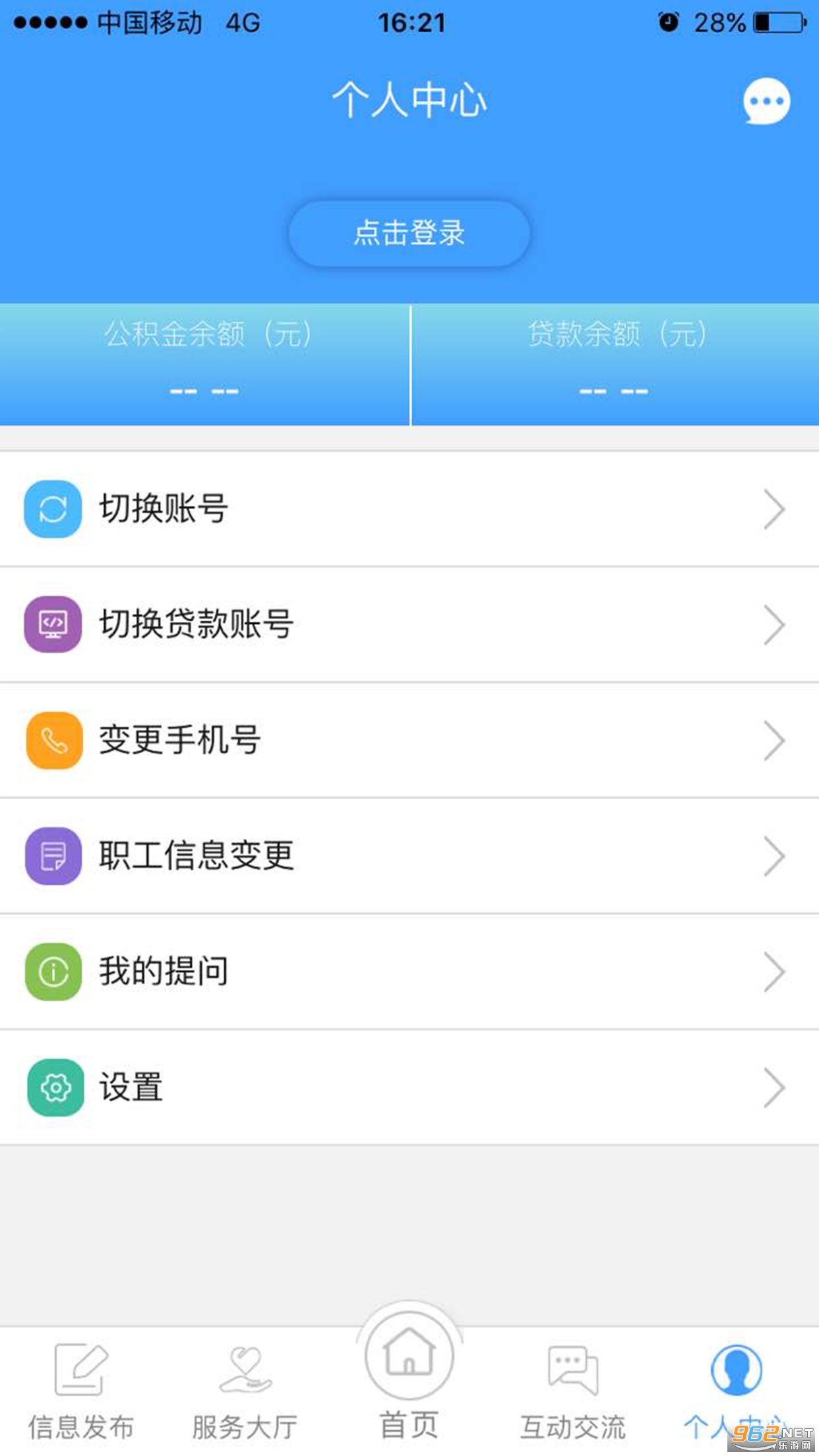The image size is (819, 1456).
Task: Open 职工信息变更 employee info change
Action: click(x=409, y=856)
